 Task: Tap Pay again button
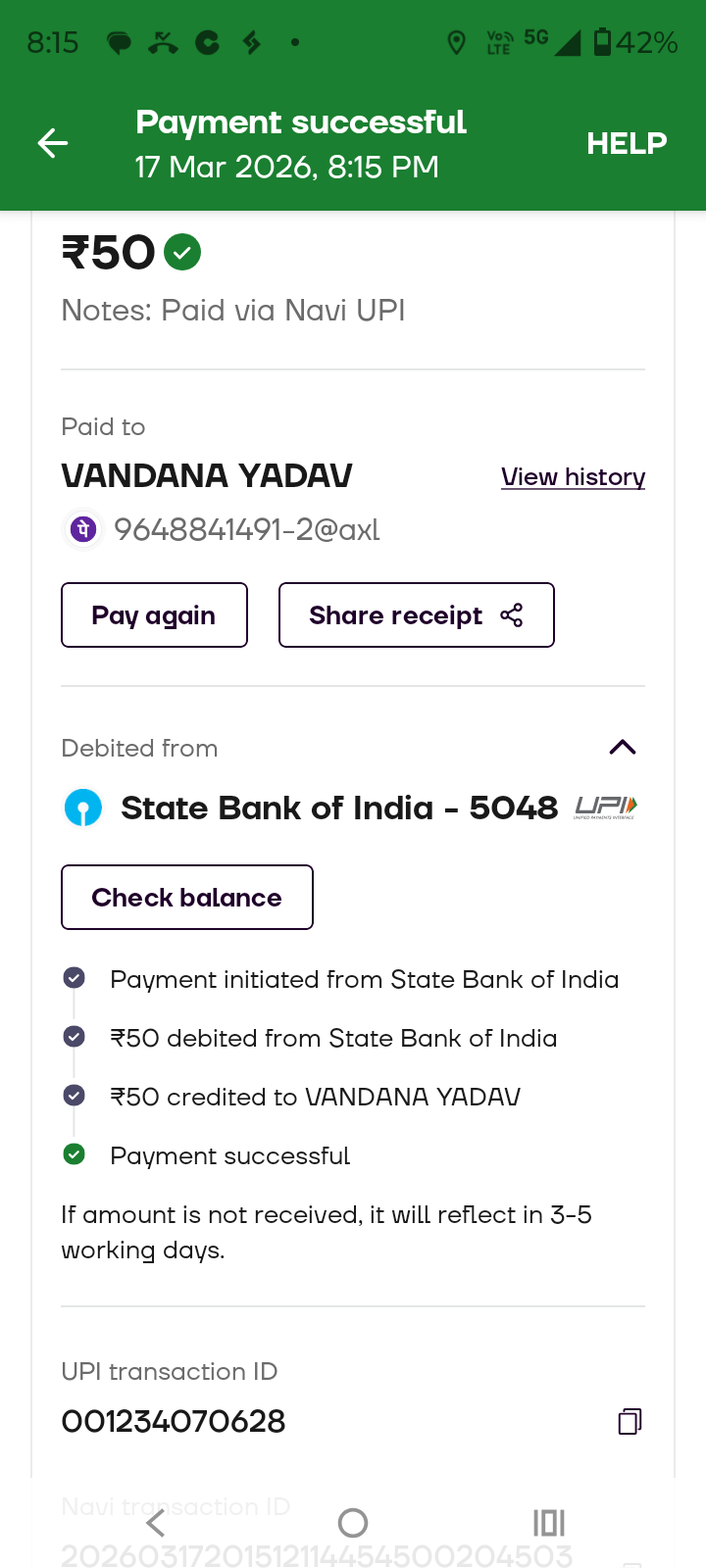[154, 615]
